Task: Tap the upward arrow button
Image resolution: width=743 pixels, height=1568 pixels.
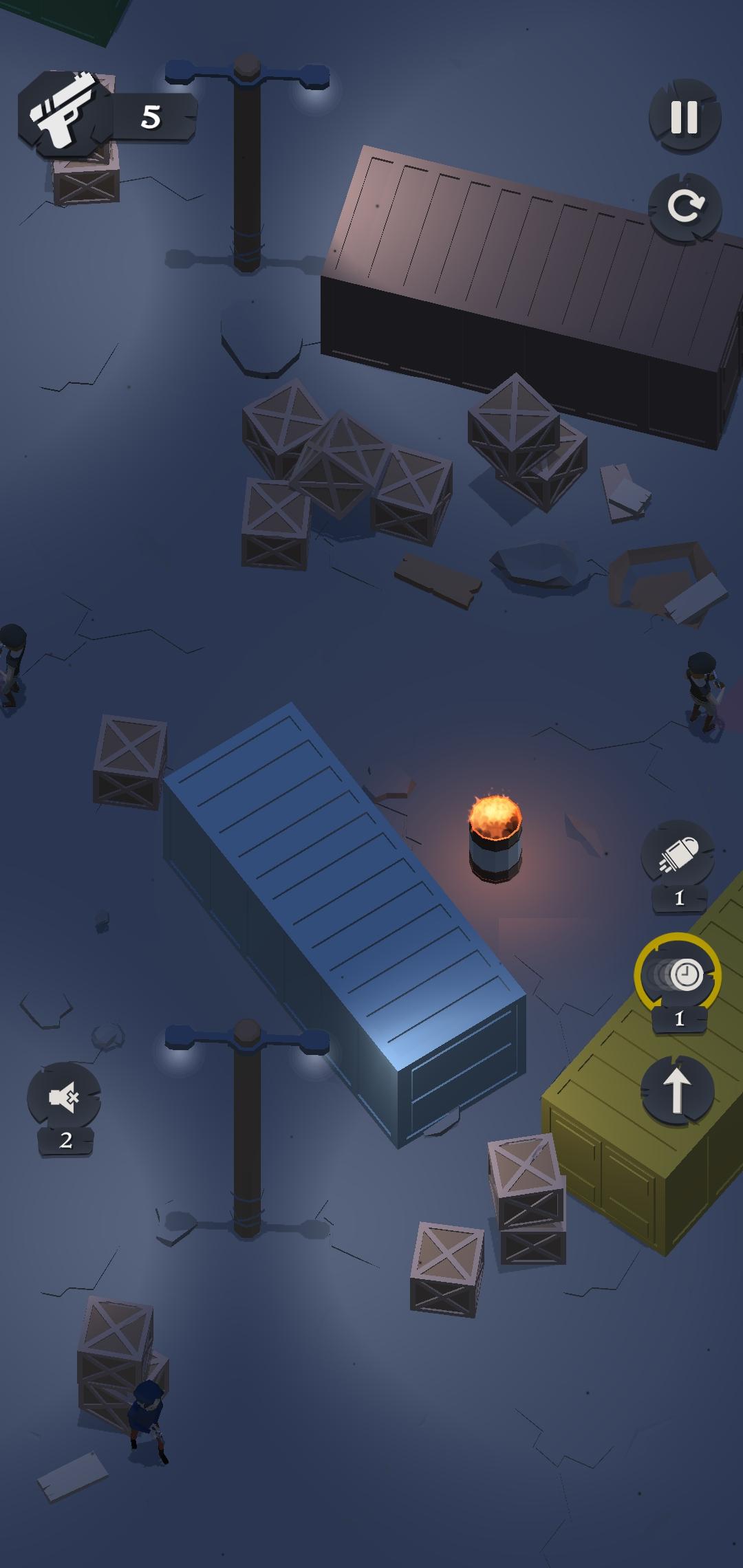Action: tap(677, 1089)
